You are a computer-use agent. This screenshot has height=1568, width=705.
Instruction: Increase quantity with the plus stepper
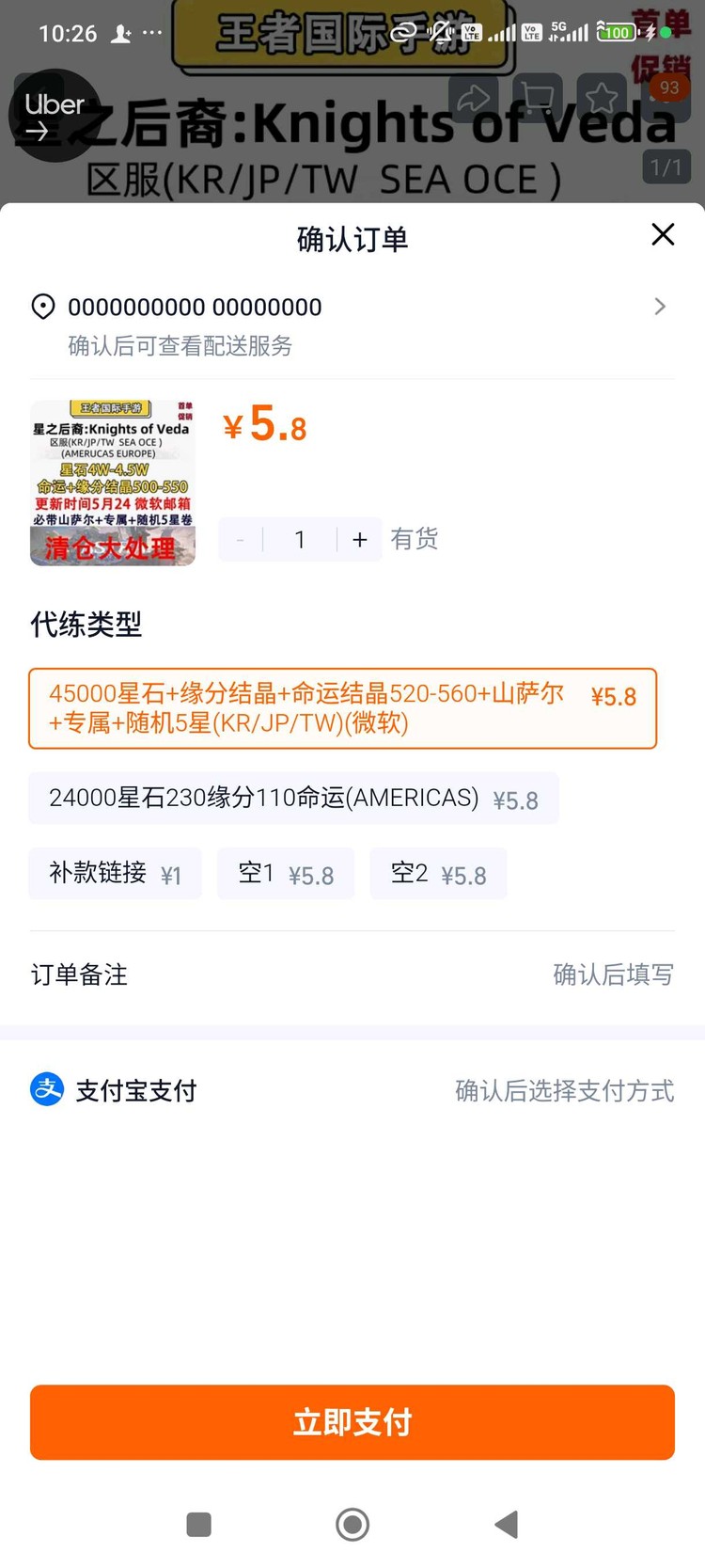(359, 539)
